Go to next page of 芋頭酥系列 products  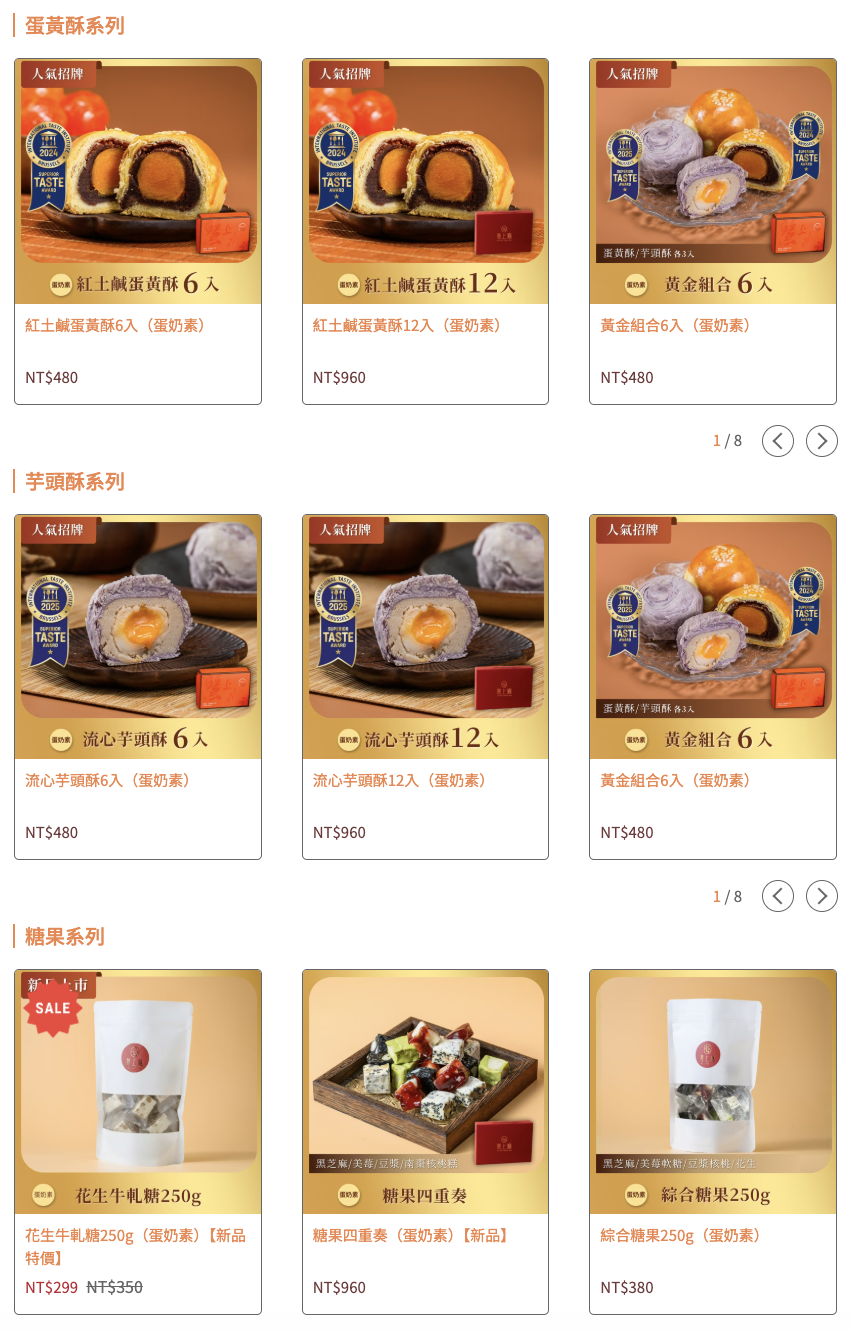[x=821, y=895]
